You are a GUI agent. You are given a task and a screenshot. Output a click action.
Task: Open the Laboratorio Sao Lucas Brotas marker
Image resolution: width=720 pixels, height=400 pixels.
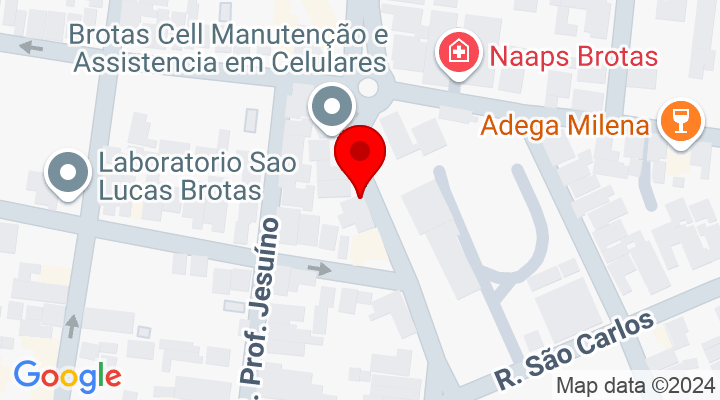pos(67,174)
